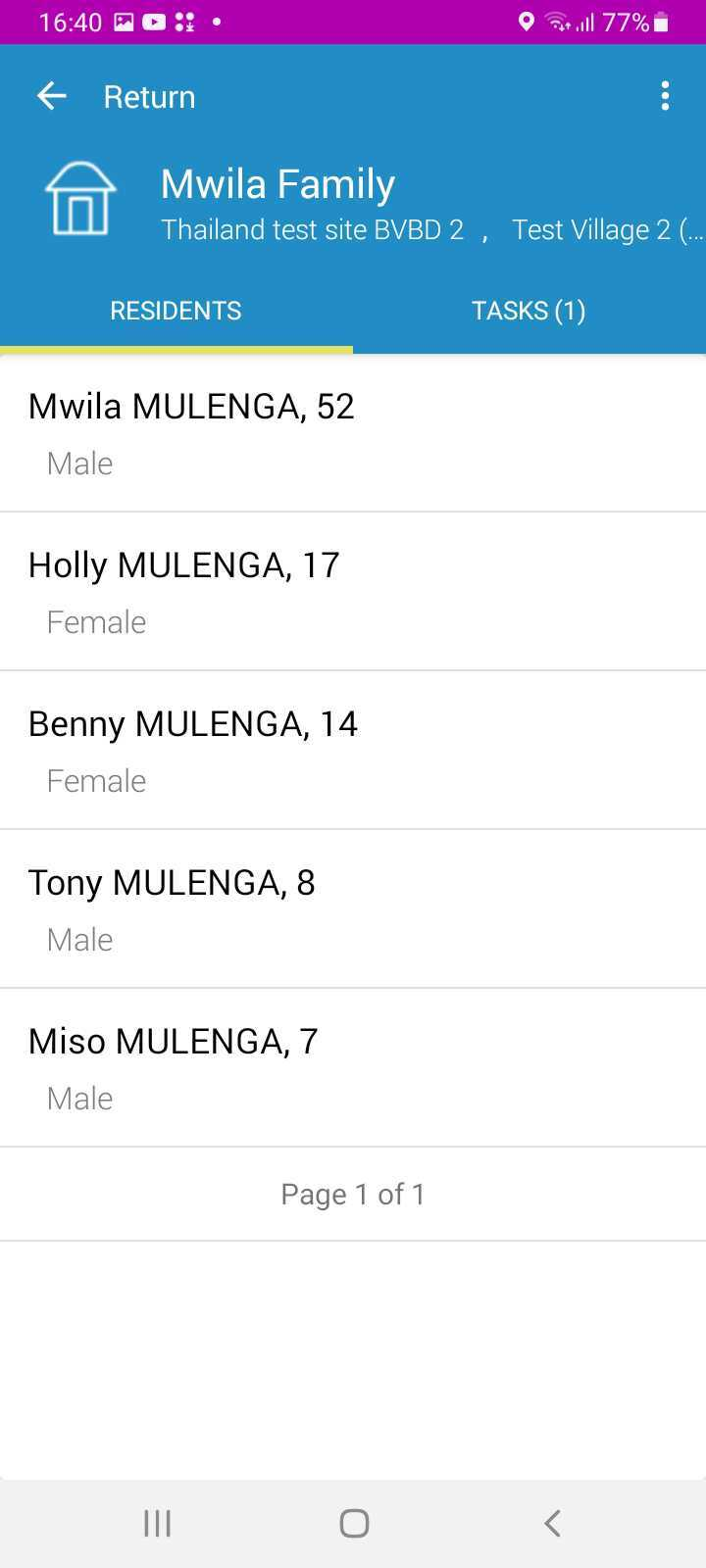
Task: Select the Residents tab
Action: [176, 311]
